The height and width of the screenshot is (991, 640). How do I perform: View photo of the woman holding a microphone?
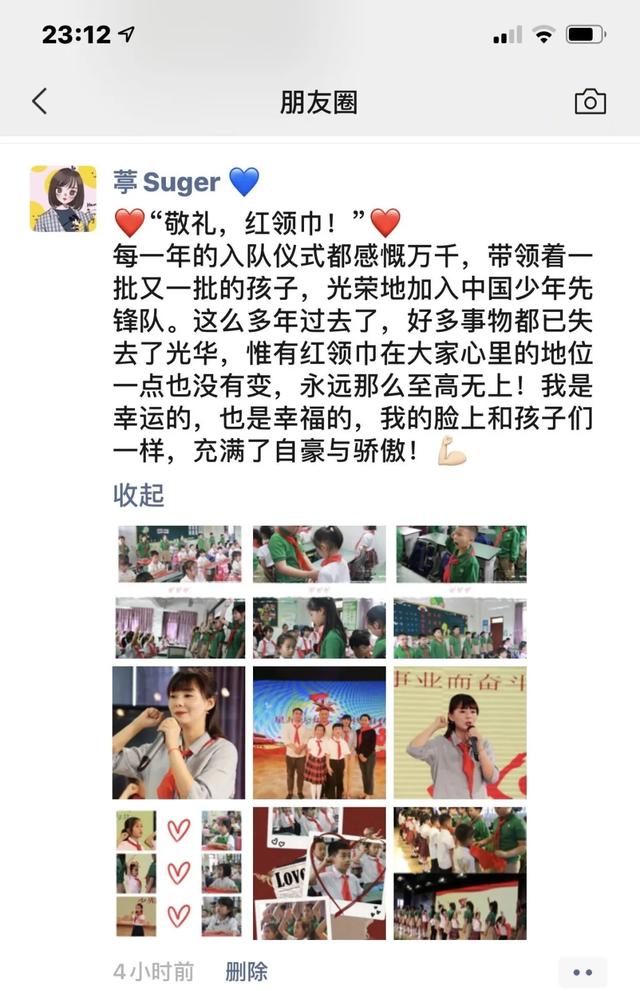[x=179, y=733]
